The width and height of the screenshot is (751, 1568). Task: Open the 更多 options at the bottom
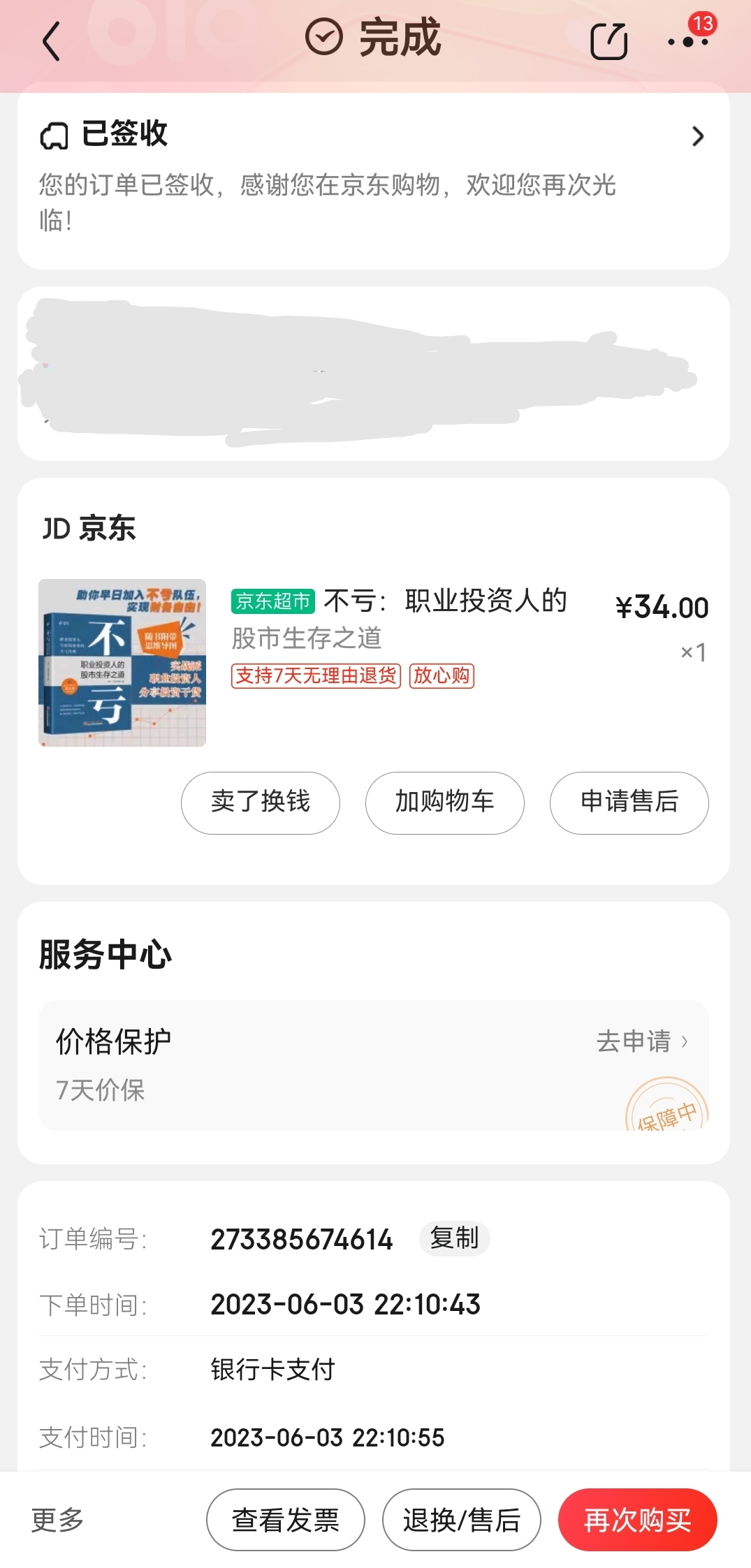pos(57,1520)
